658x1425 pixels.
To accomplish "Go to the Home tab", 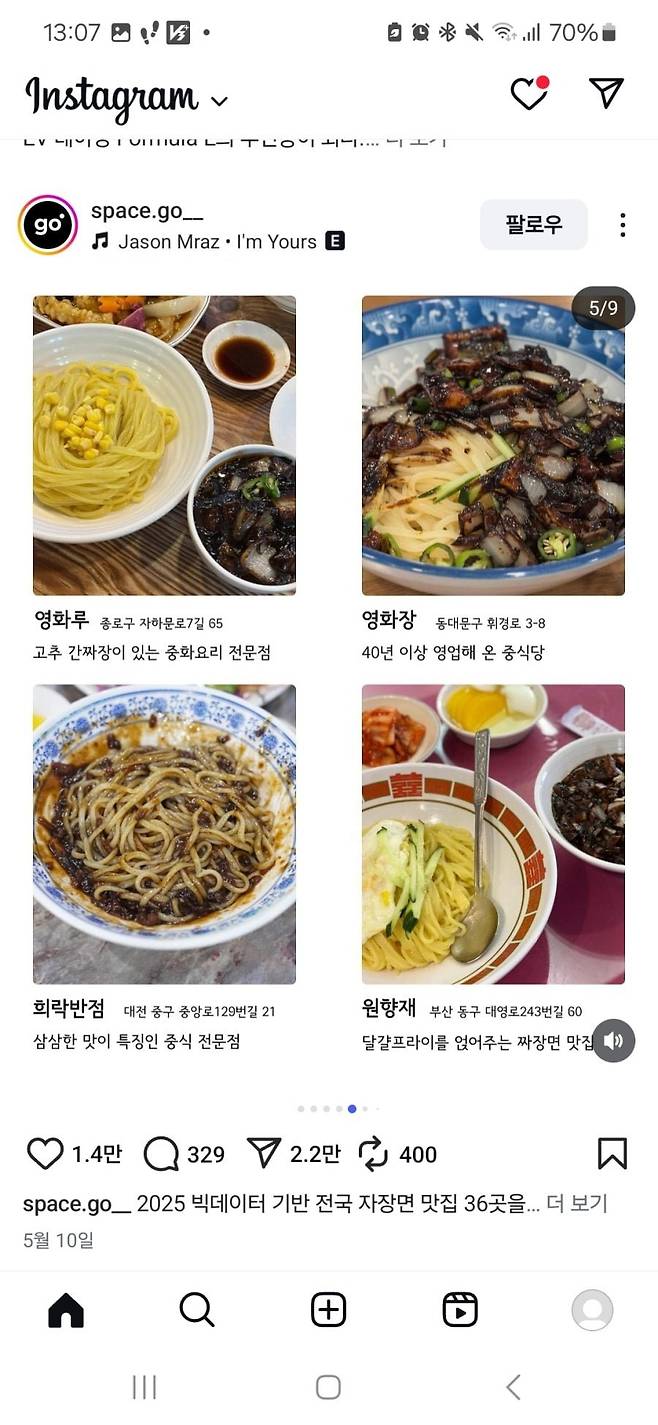I will [x=66, y=1309].
